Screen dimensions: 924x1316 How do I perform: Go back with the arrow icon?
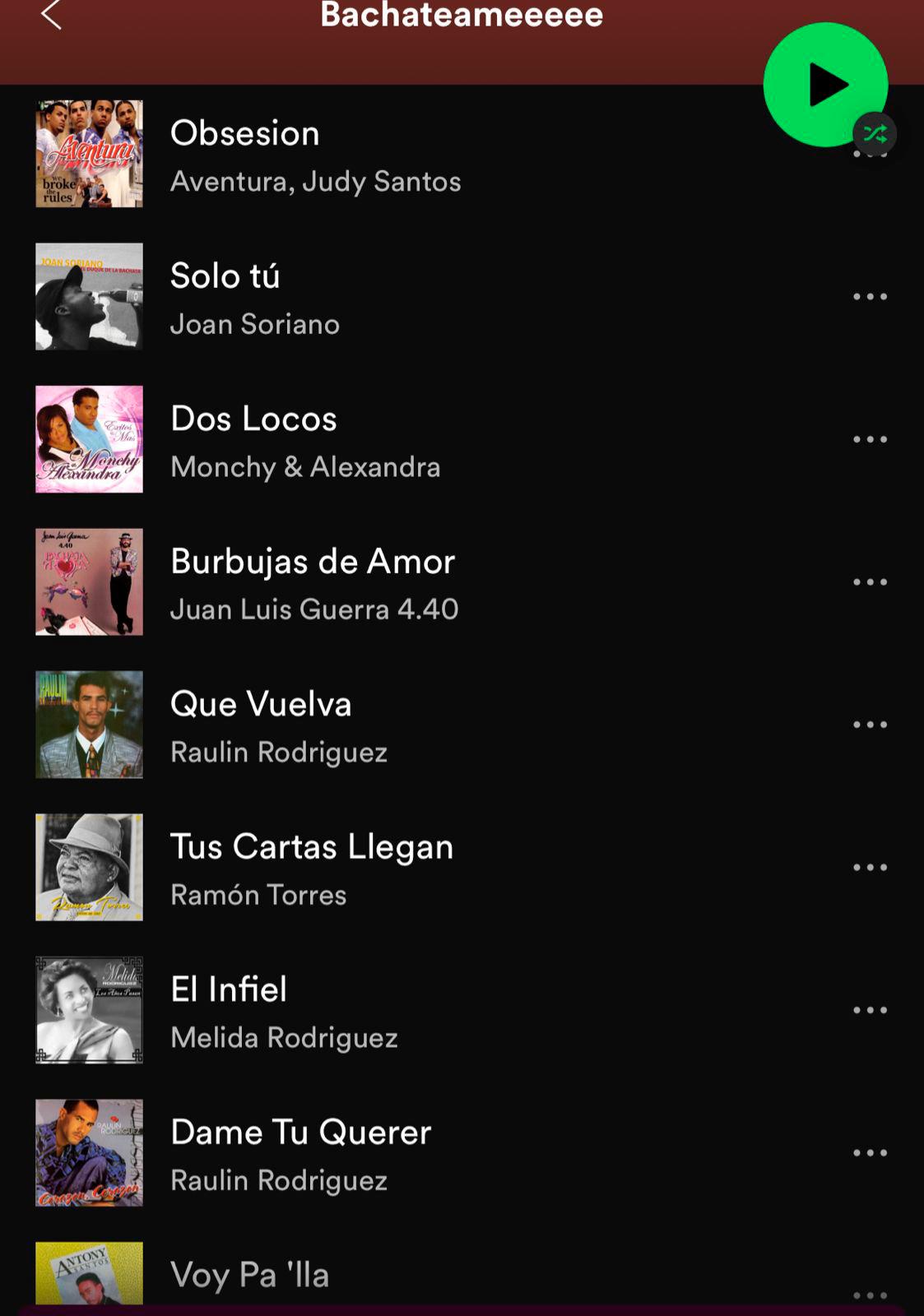51,18
